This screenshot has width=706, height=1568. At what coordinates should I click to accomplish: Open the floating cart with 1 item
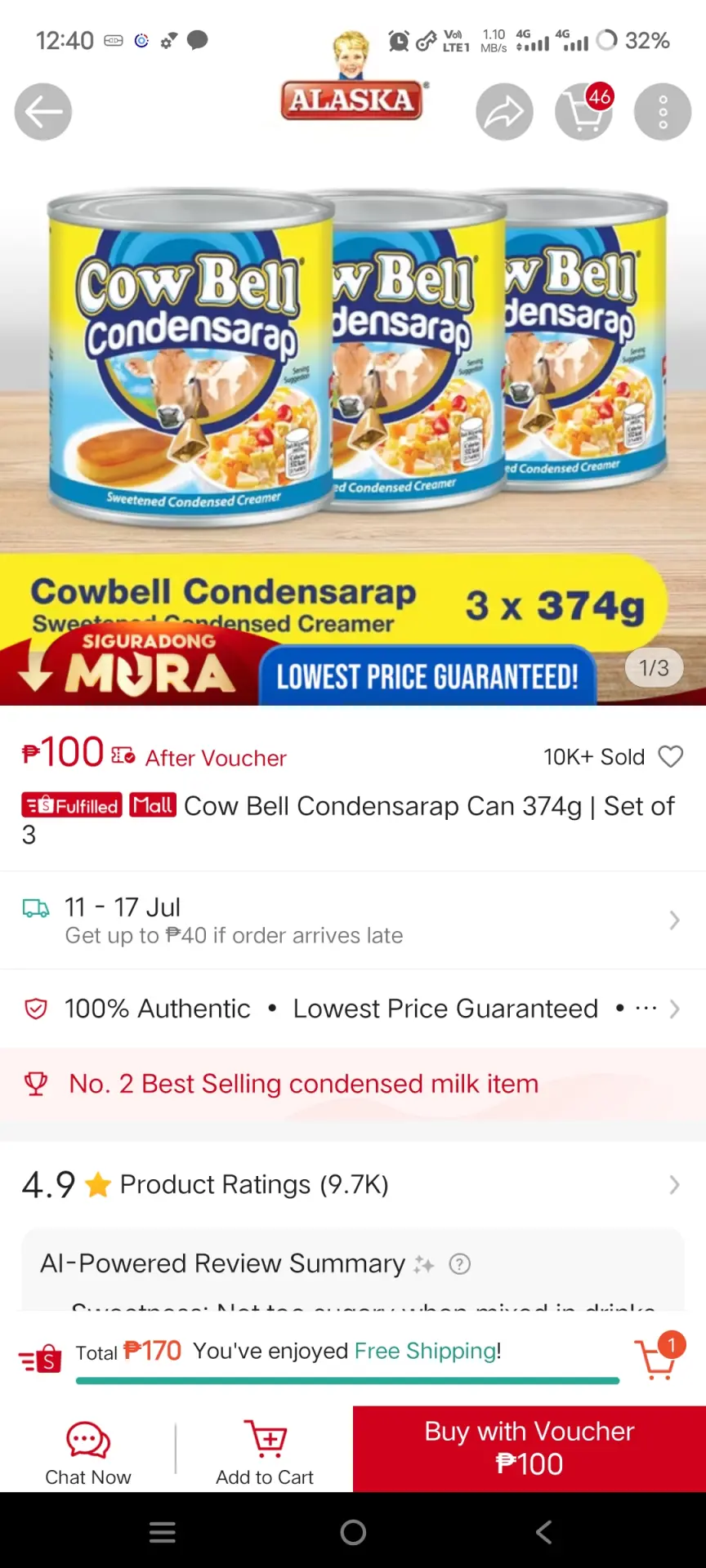659,1357
